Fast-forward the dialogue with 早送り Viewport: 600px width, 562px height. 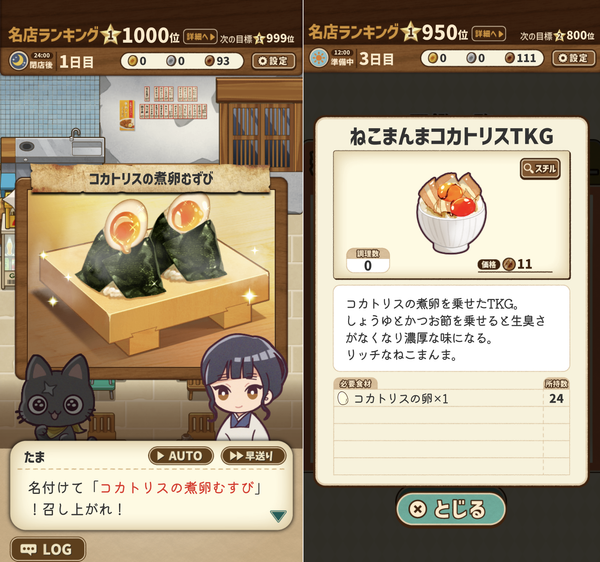click(x=253, y=456)
